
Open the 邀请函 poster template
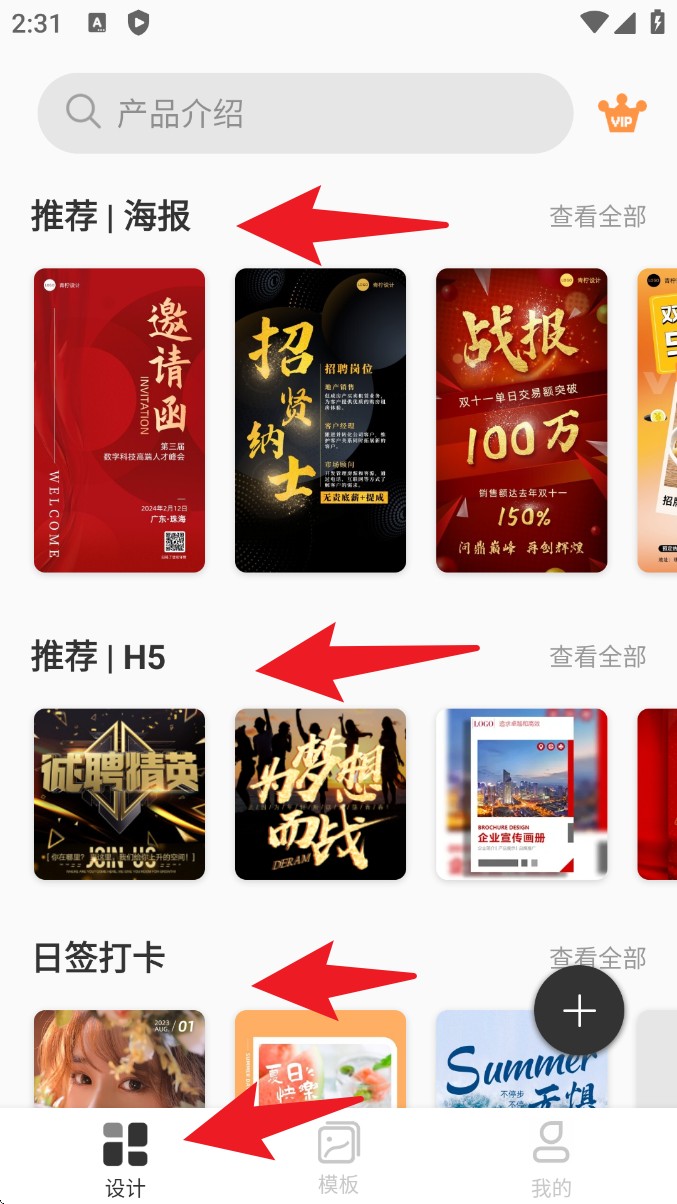coord(119,420)
